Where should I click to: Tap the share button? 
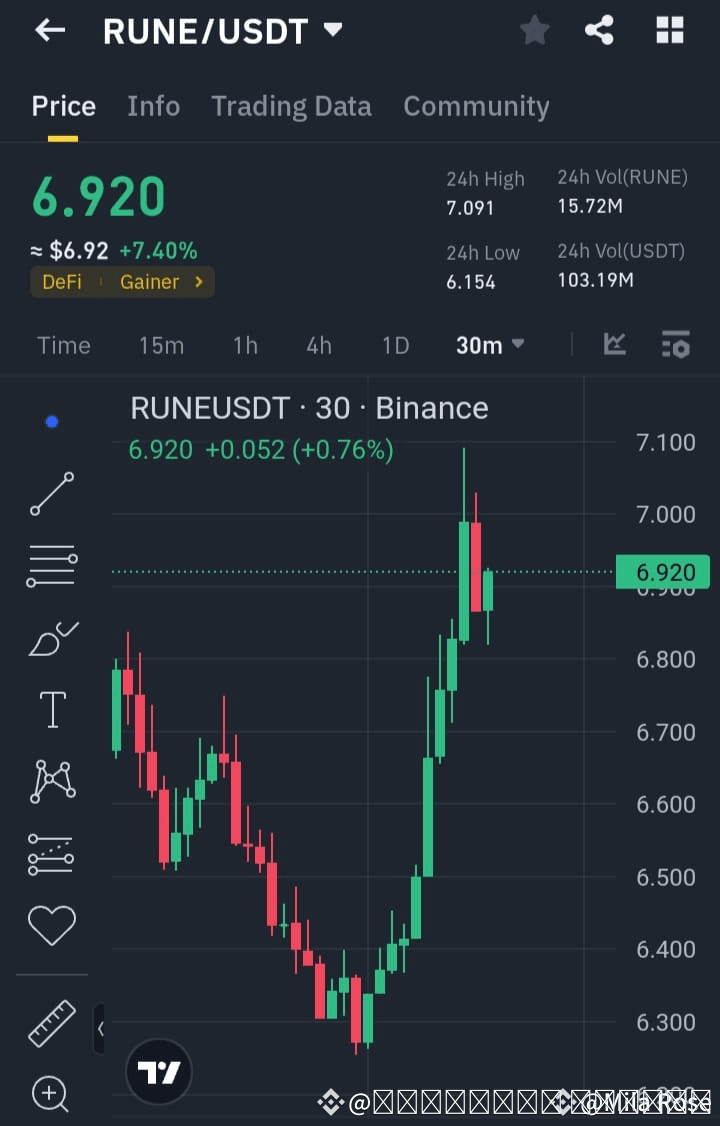tap(599, 30)
